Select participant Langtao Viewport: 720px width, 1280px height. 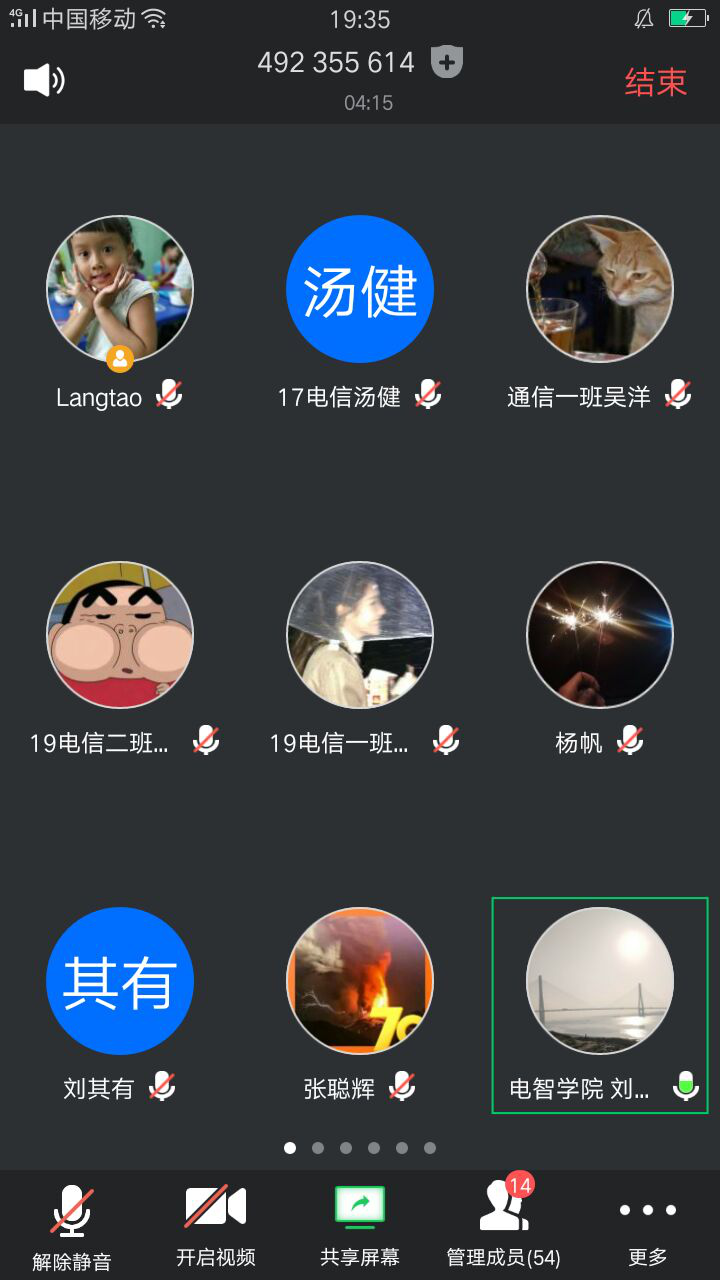(x=120, y=290)
